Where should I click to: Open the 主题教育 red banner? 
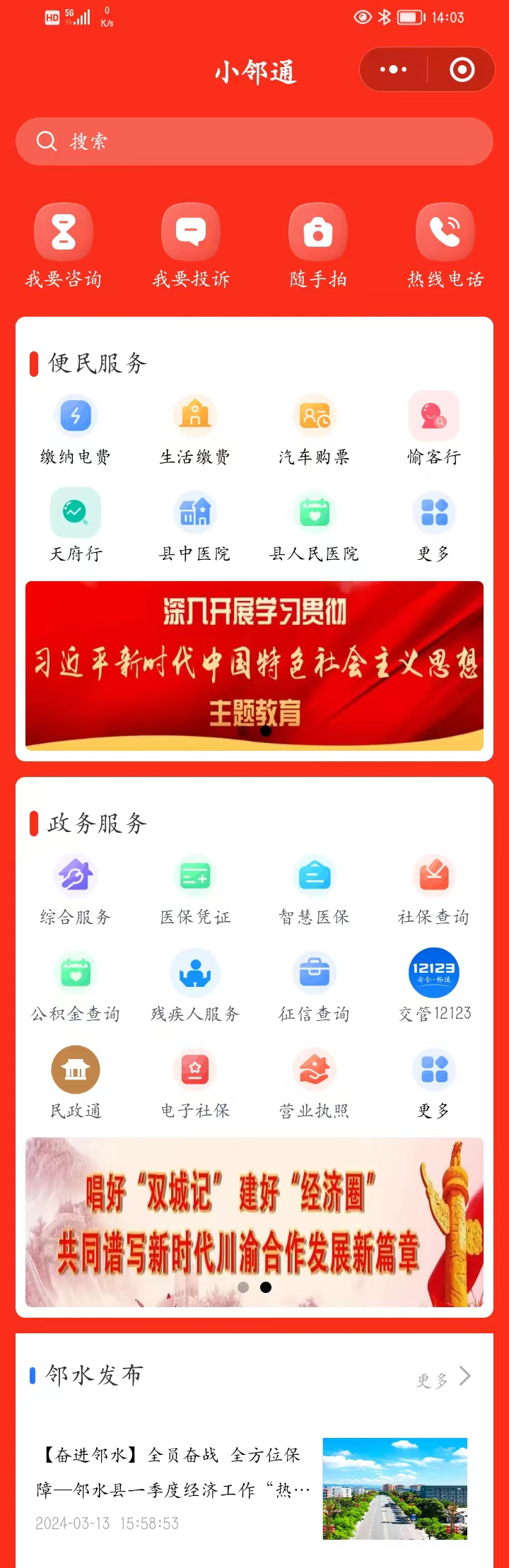tap(255, 665)
